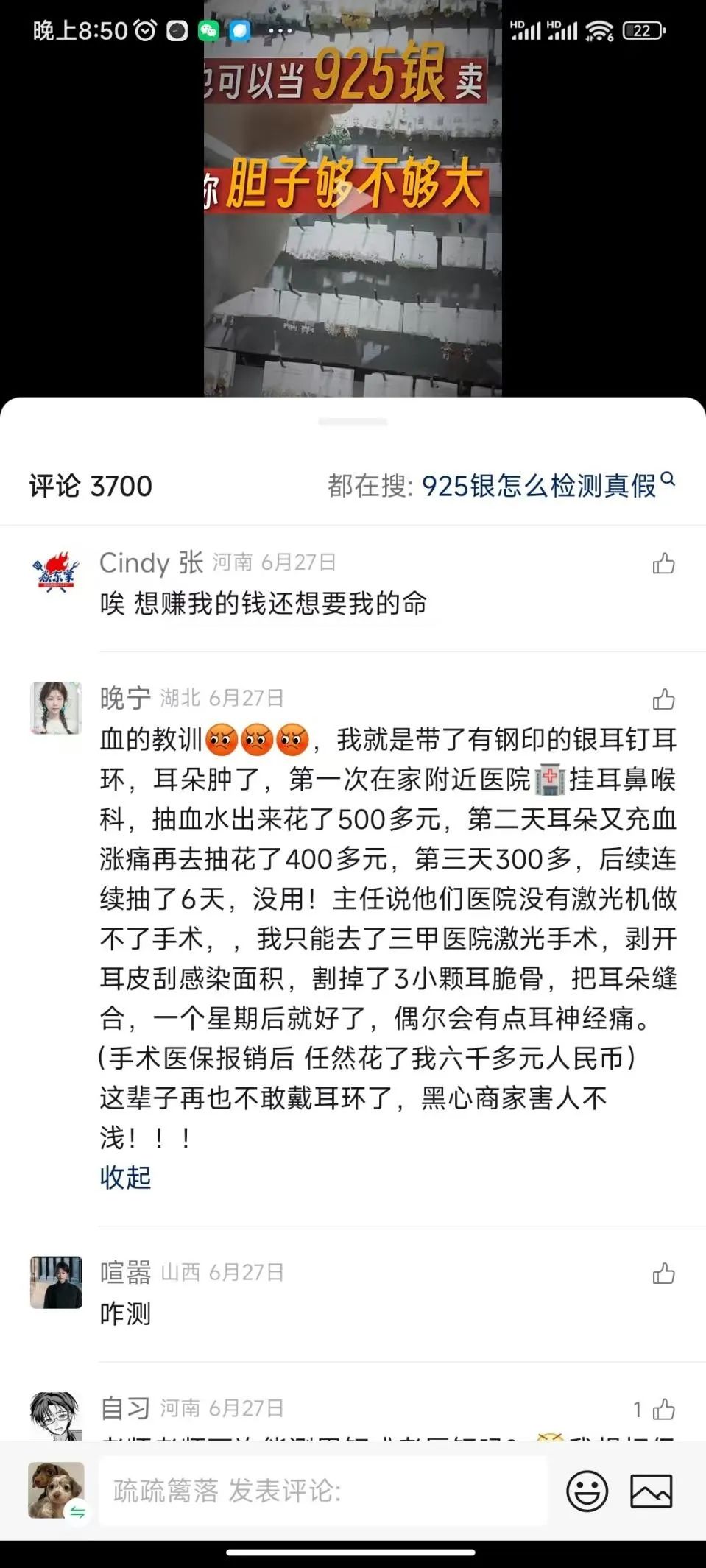The image size is (706, 1568).
Task: Like 自习's comment
Action: pyautogui.click(x=663, y=1409)
